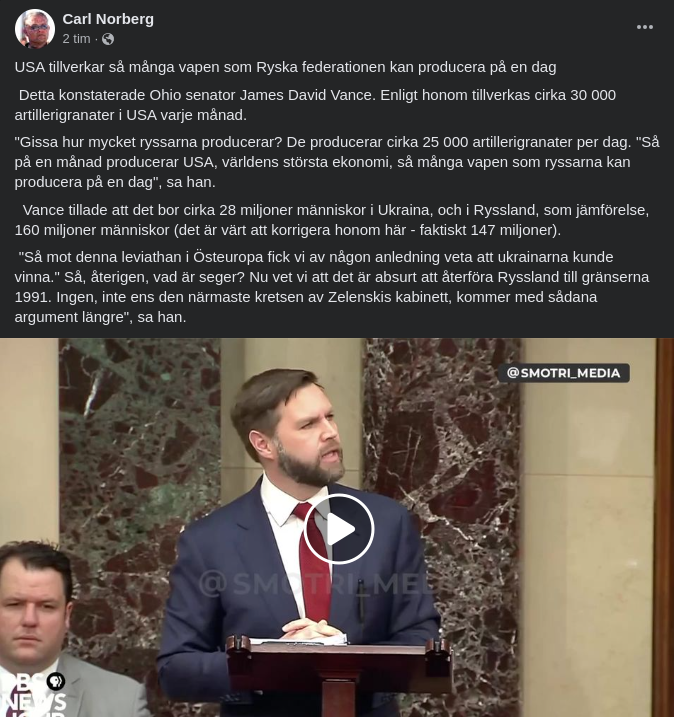Open the post's overflow menu
This screenshot has height=717, width=674.
click(x=645, y=27)
